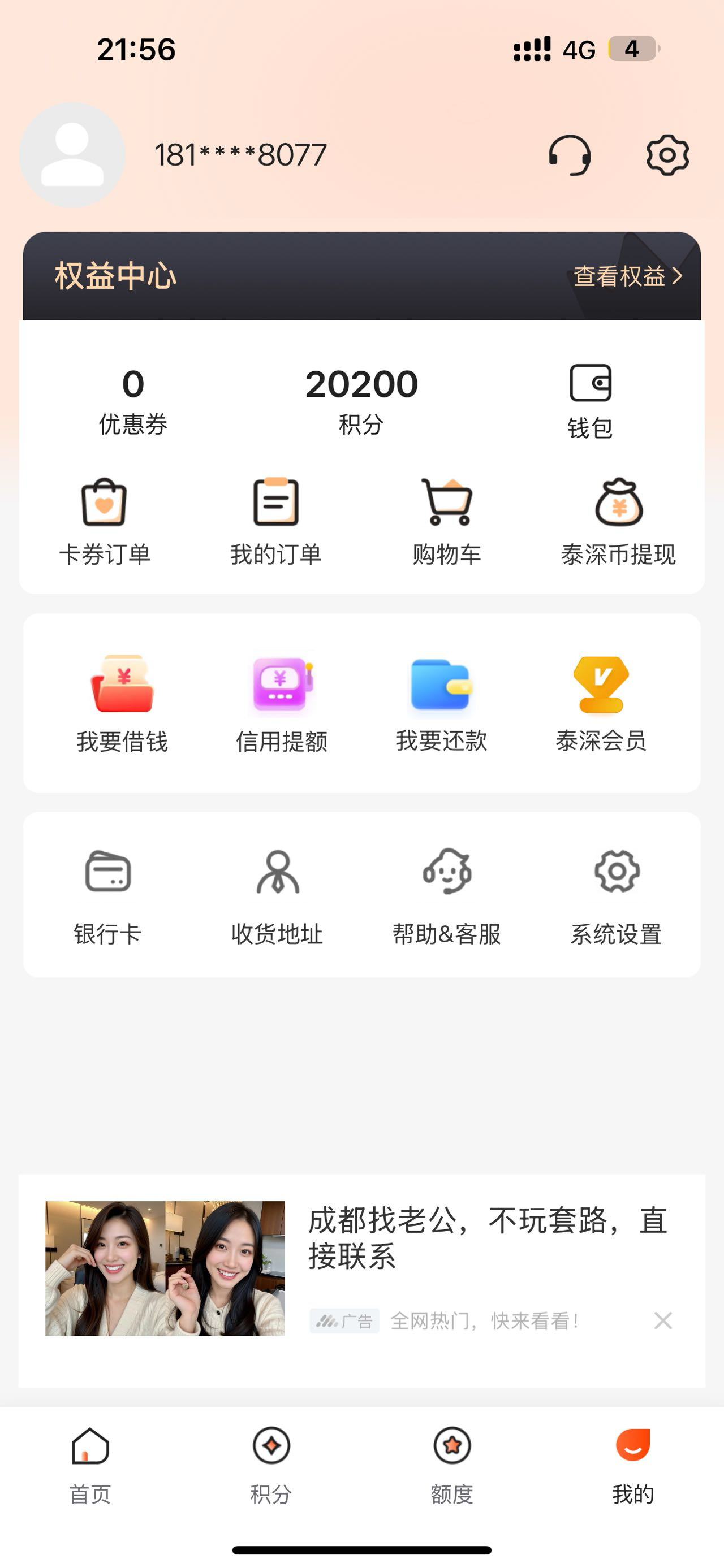Open the settings gear at top
The image size is (724, 1568).
coord(667,155)
